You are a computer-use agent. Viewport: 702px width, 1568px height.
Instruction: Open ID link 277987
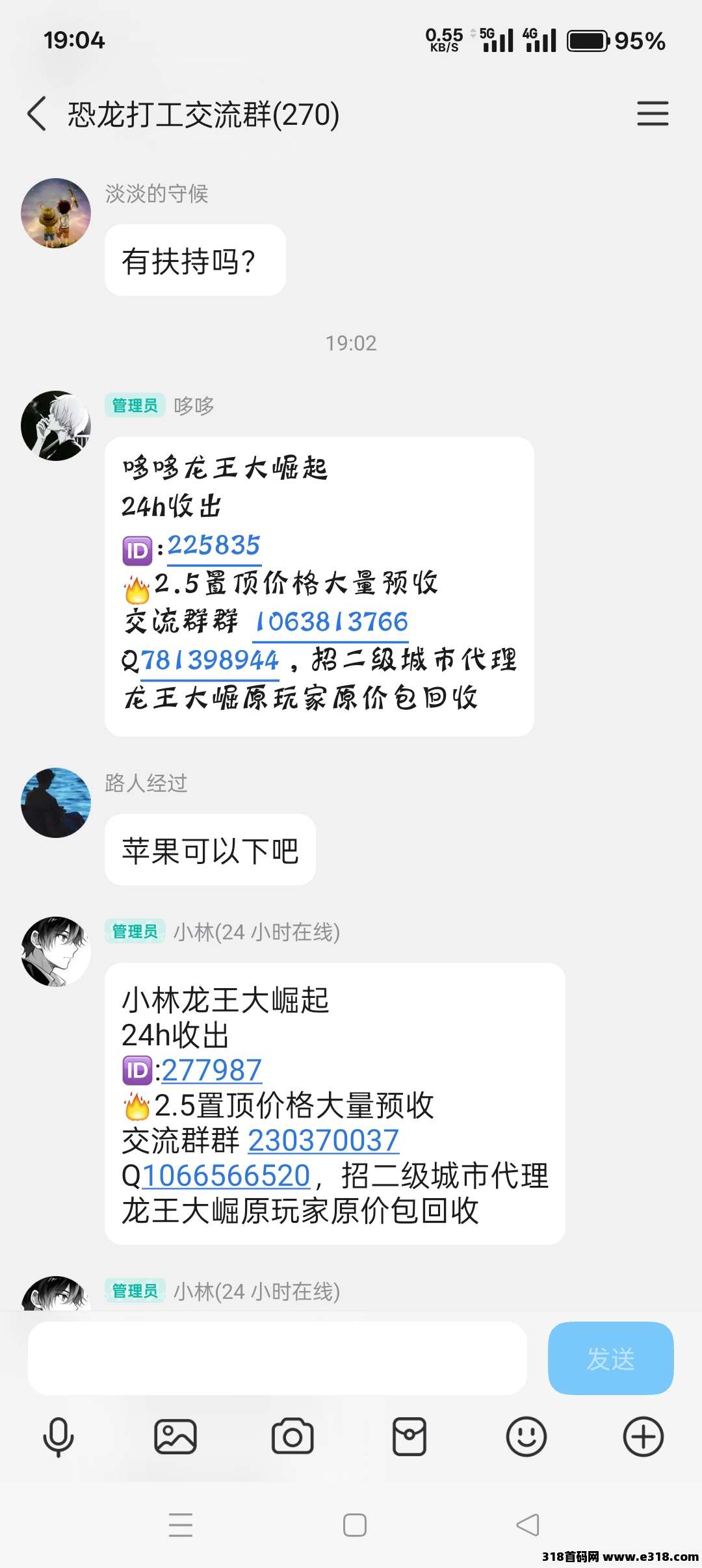point(211,1070)
